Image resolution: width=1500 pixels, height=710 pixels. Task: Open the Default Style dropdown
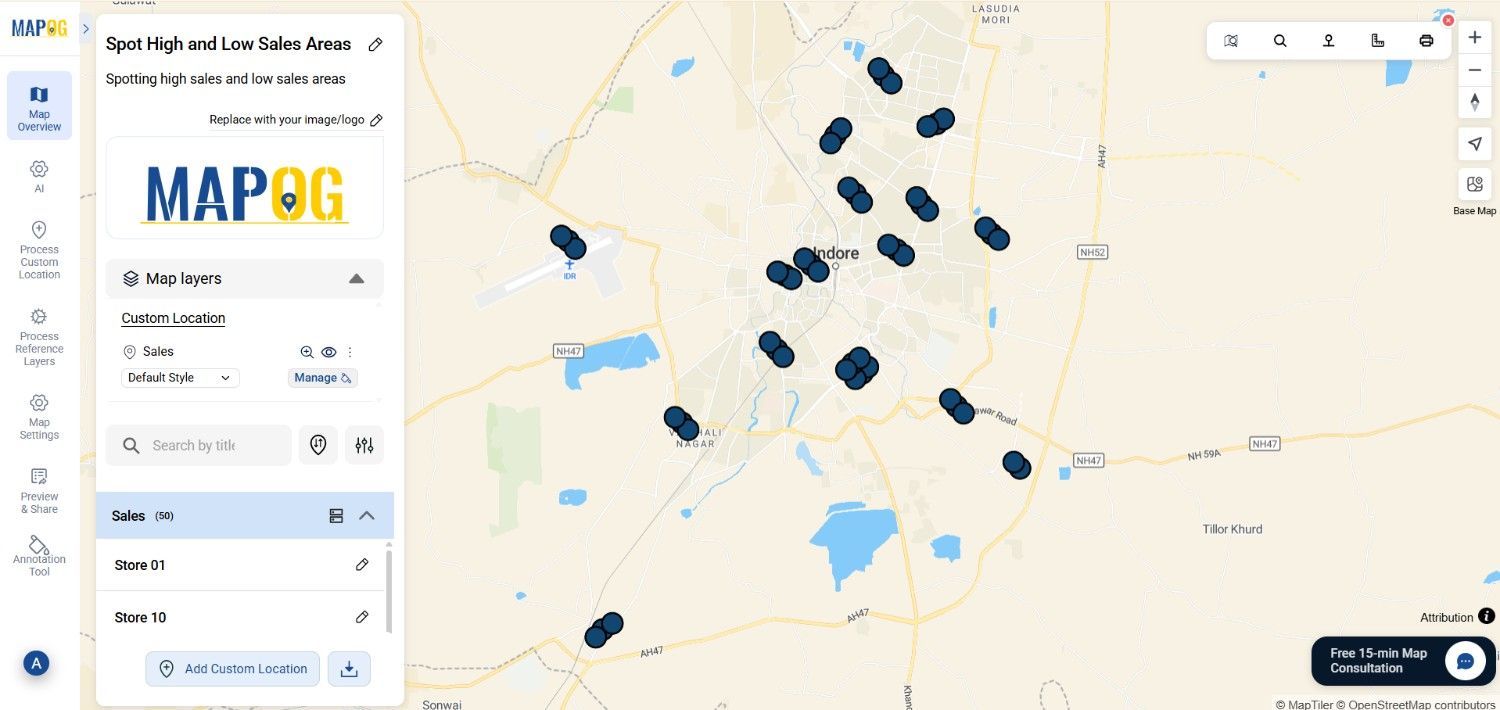[180, 378]
